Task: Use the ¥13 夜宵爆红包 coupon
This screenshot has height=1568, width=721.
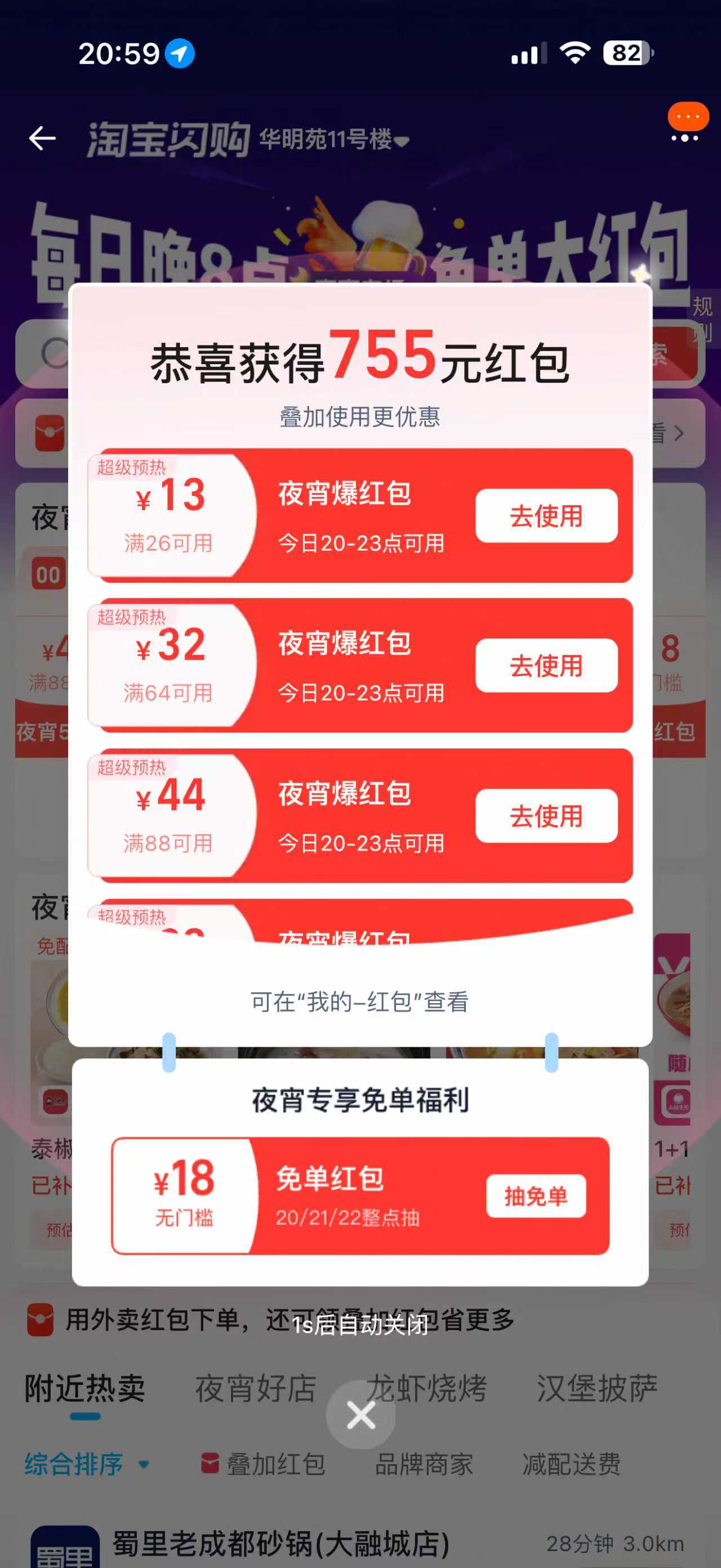Action: [546, 516]
